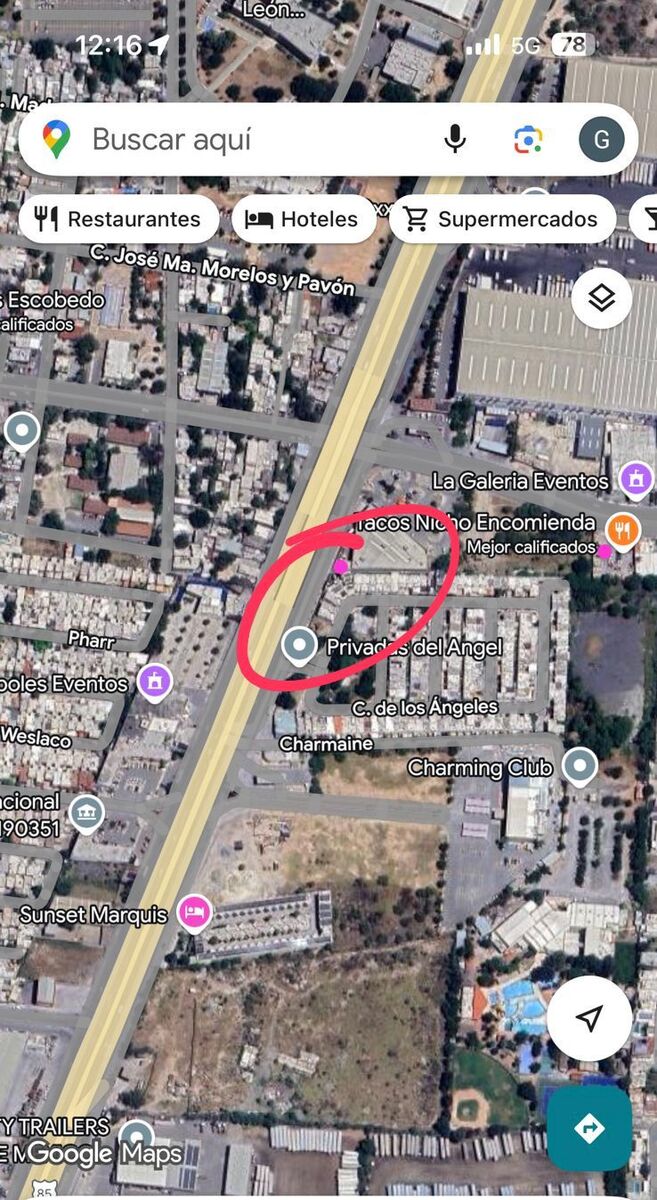Select the Restaurantes chip
This screenshot has height=1200, width=657.
point(119,219)
